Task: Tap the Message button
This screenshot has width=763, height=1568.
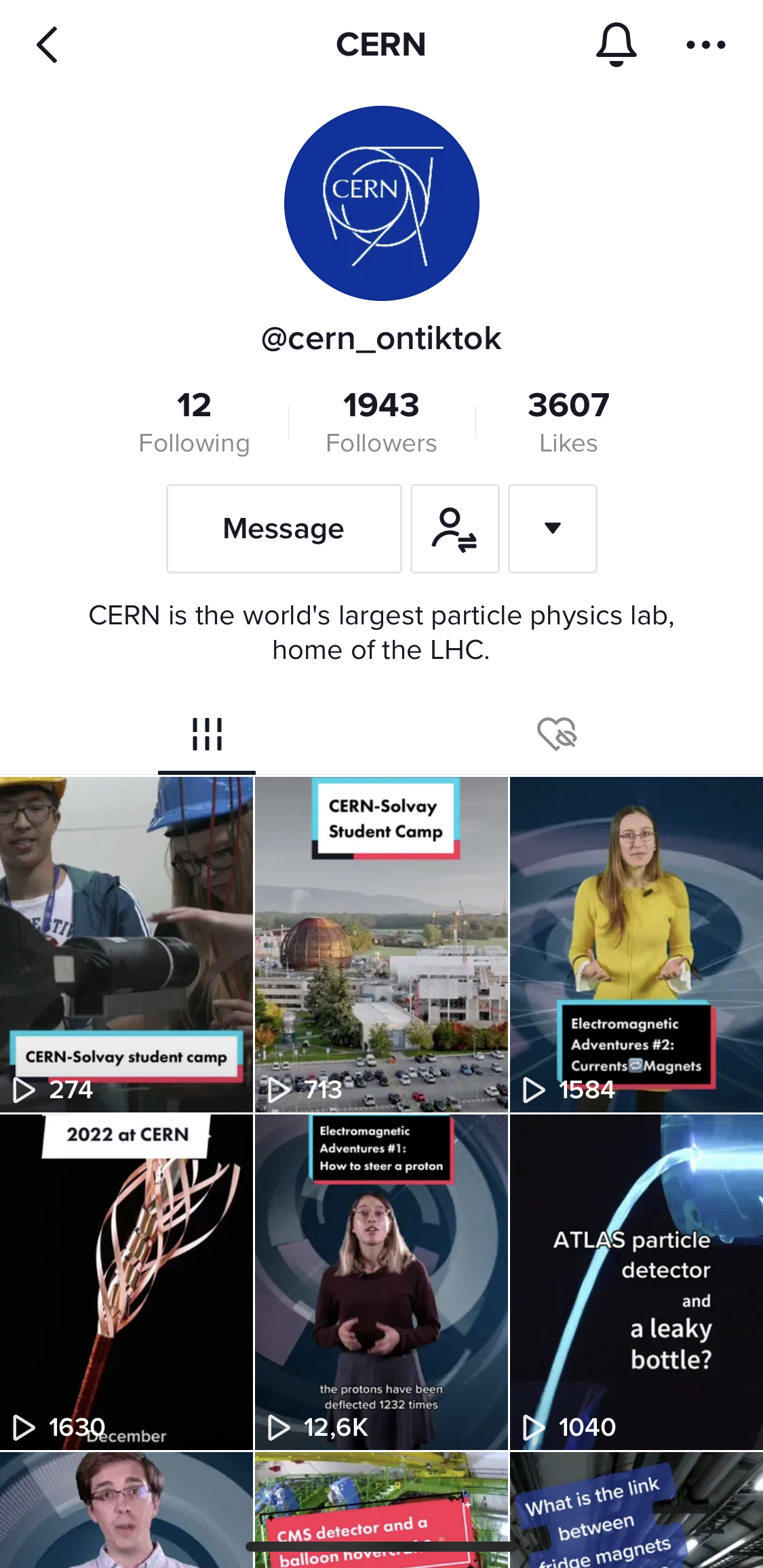Action: 284,529
